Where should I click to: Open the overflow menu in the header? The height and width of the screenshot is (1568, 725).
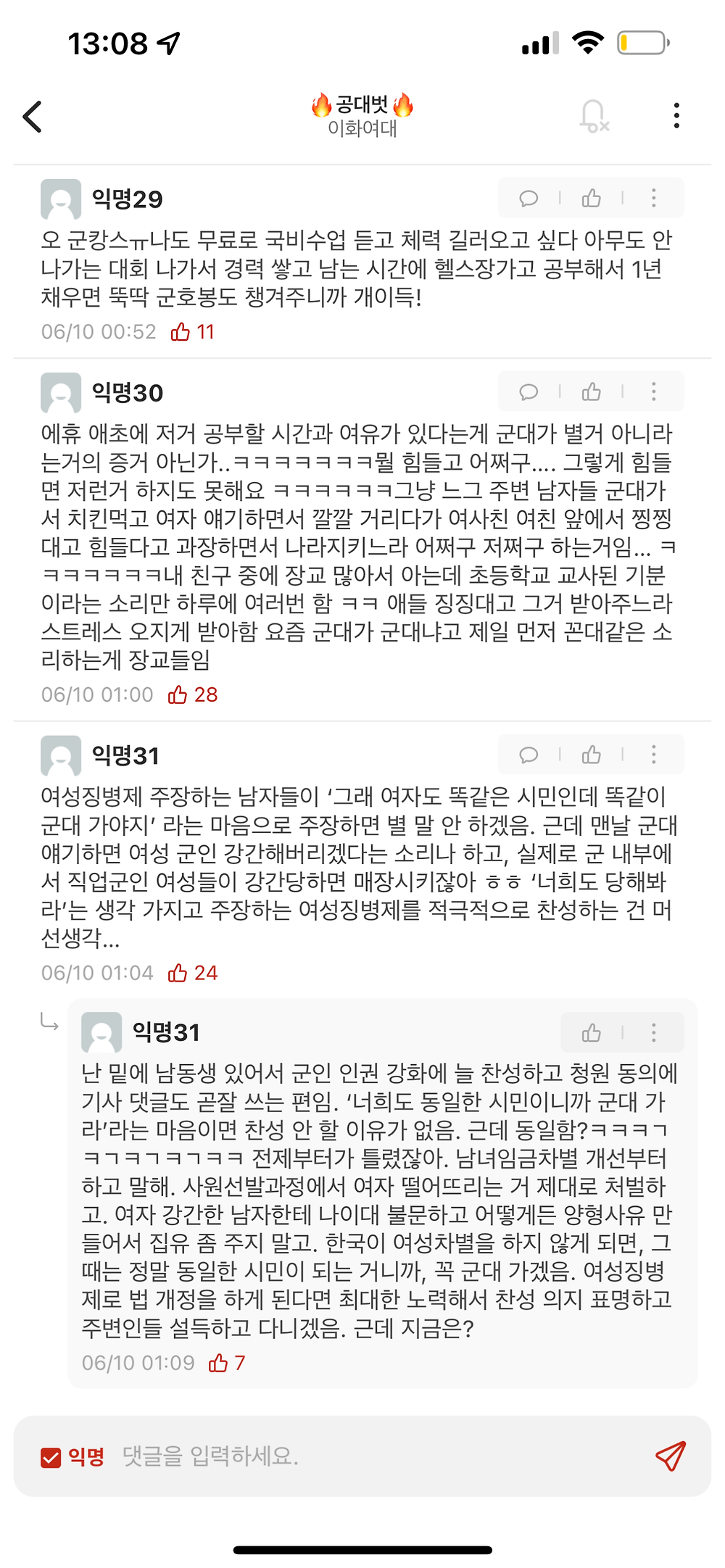click(x=676, y=116)
